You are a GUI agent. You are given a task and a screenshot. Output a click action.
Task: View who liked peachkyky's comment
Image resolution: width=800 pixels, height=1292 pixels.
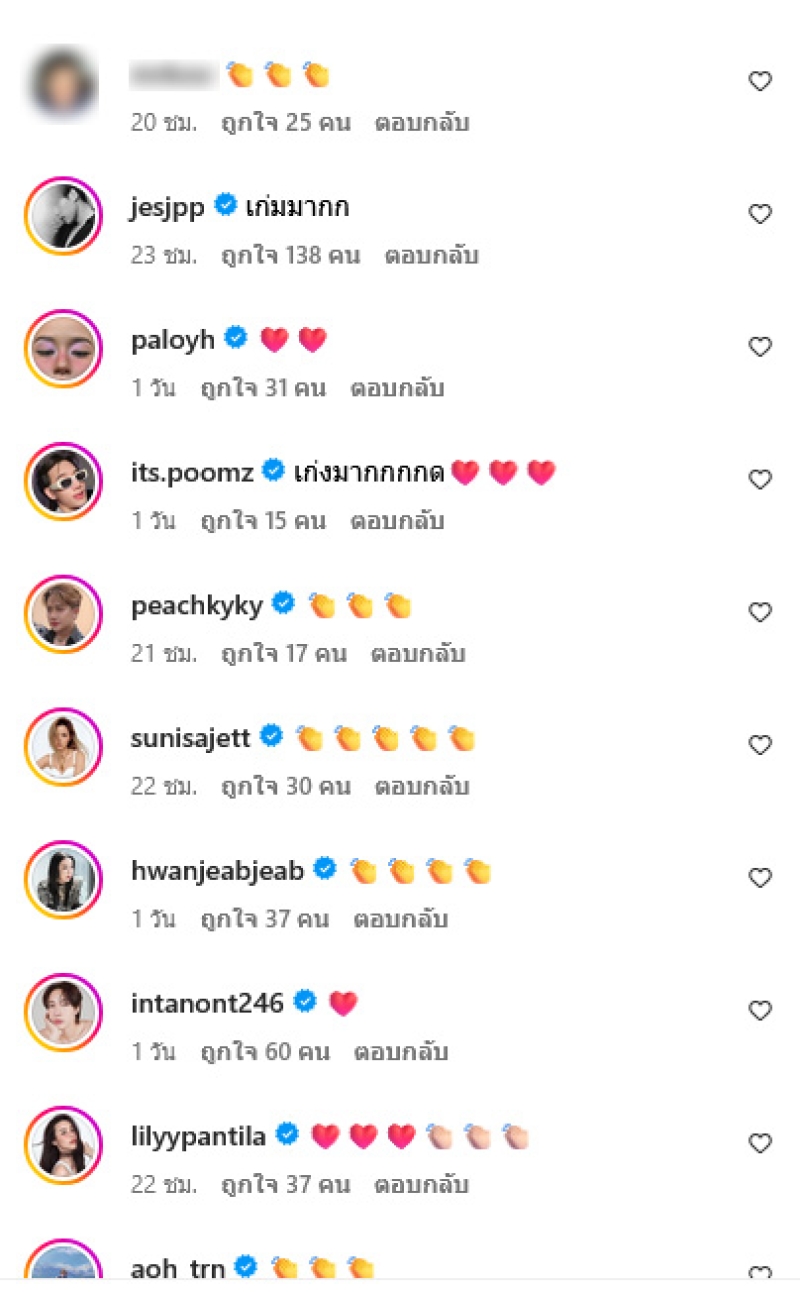point(284,654)
